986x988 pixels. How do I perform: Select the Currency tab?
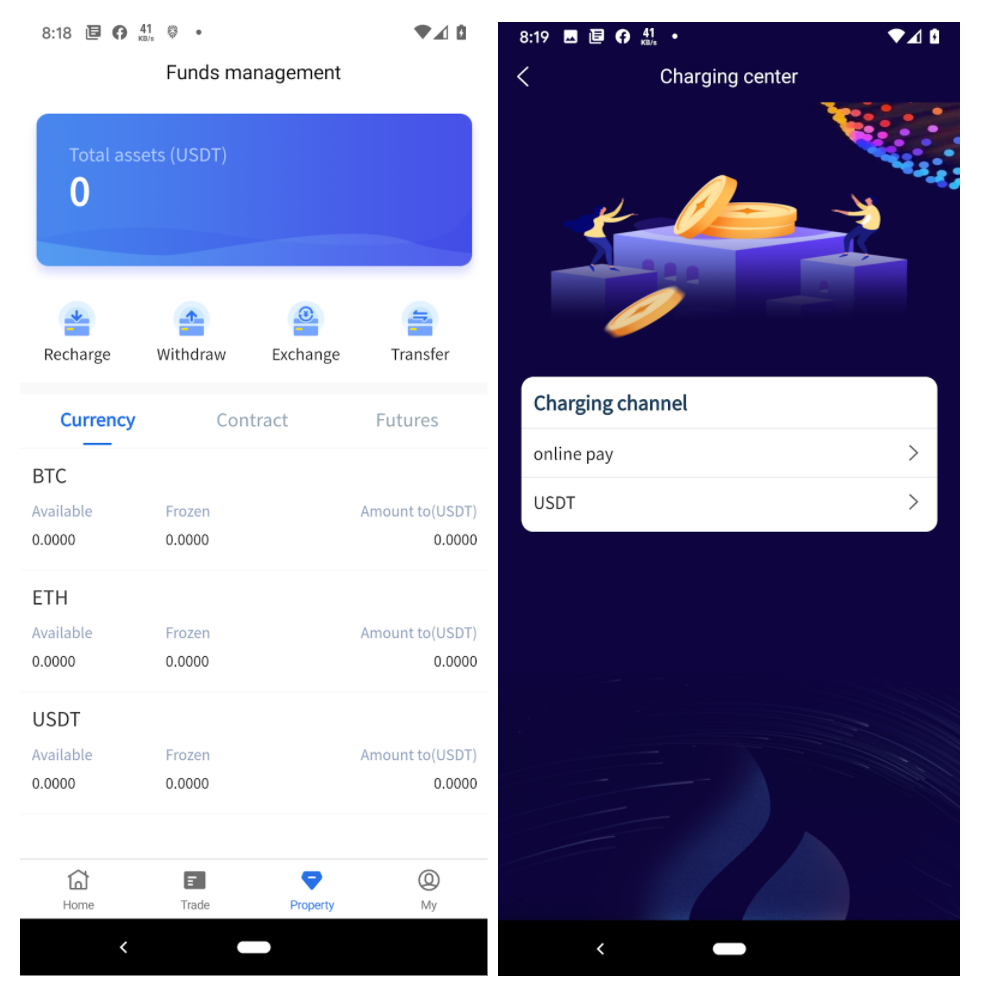pos(97,420)
